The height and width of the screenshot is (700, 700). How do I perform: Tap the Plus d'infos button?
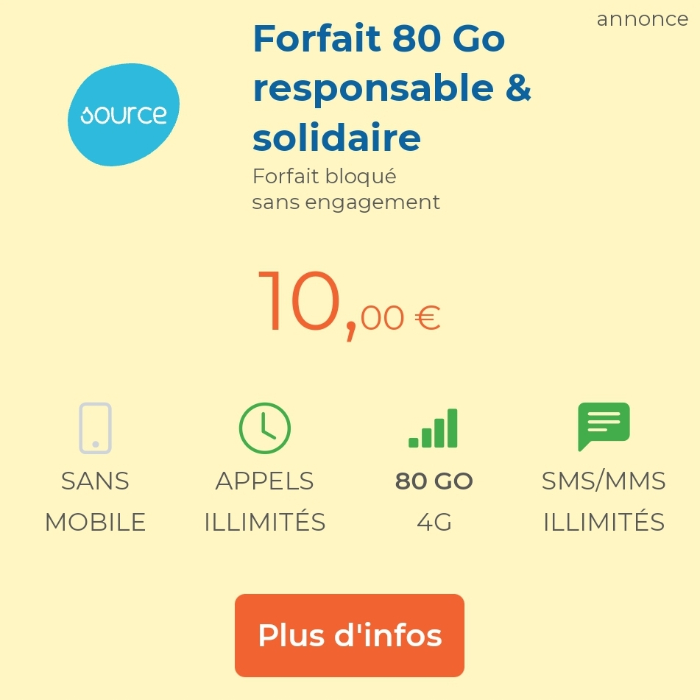click(349, 635)
